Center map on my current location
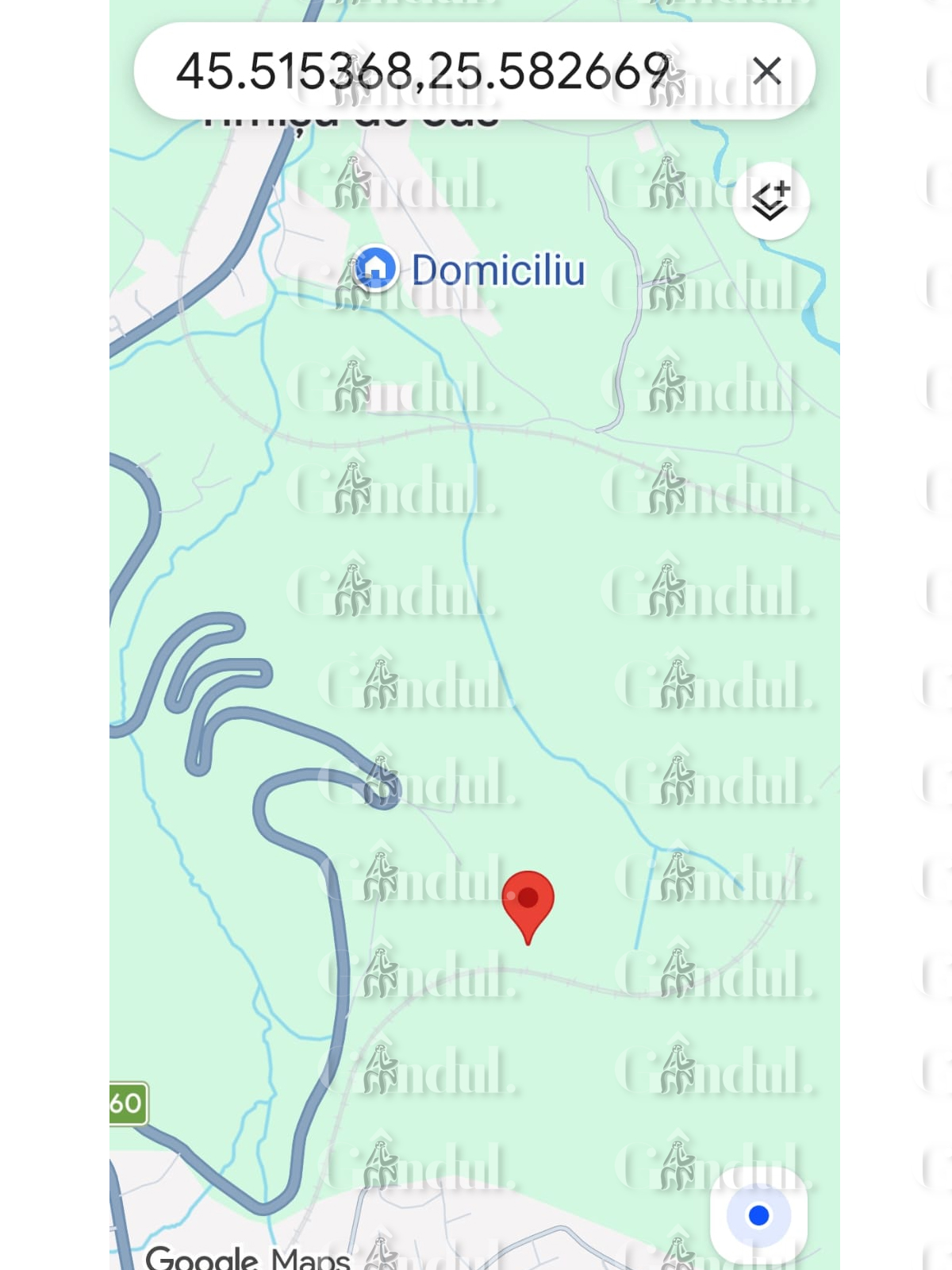This screenshot has height=1270, width=952. (x=758, y=1215)
